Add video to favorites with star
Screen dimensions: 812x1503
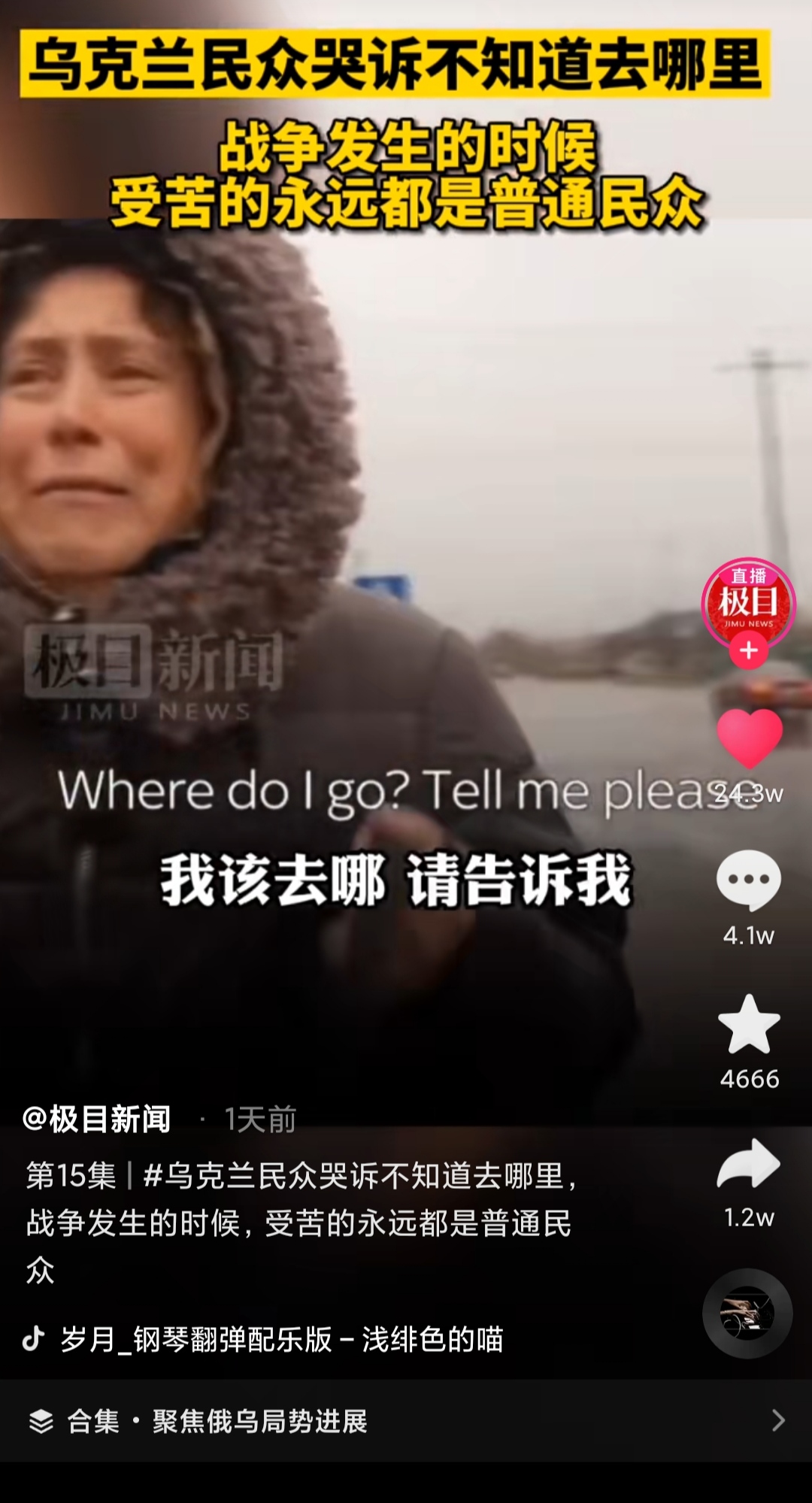coord(749,1025)
